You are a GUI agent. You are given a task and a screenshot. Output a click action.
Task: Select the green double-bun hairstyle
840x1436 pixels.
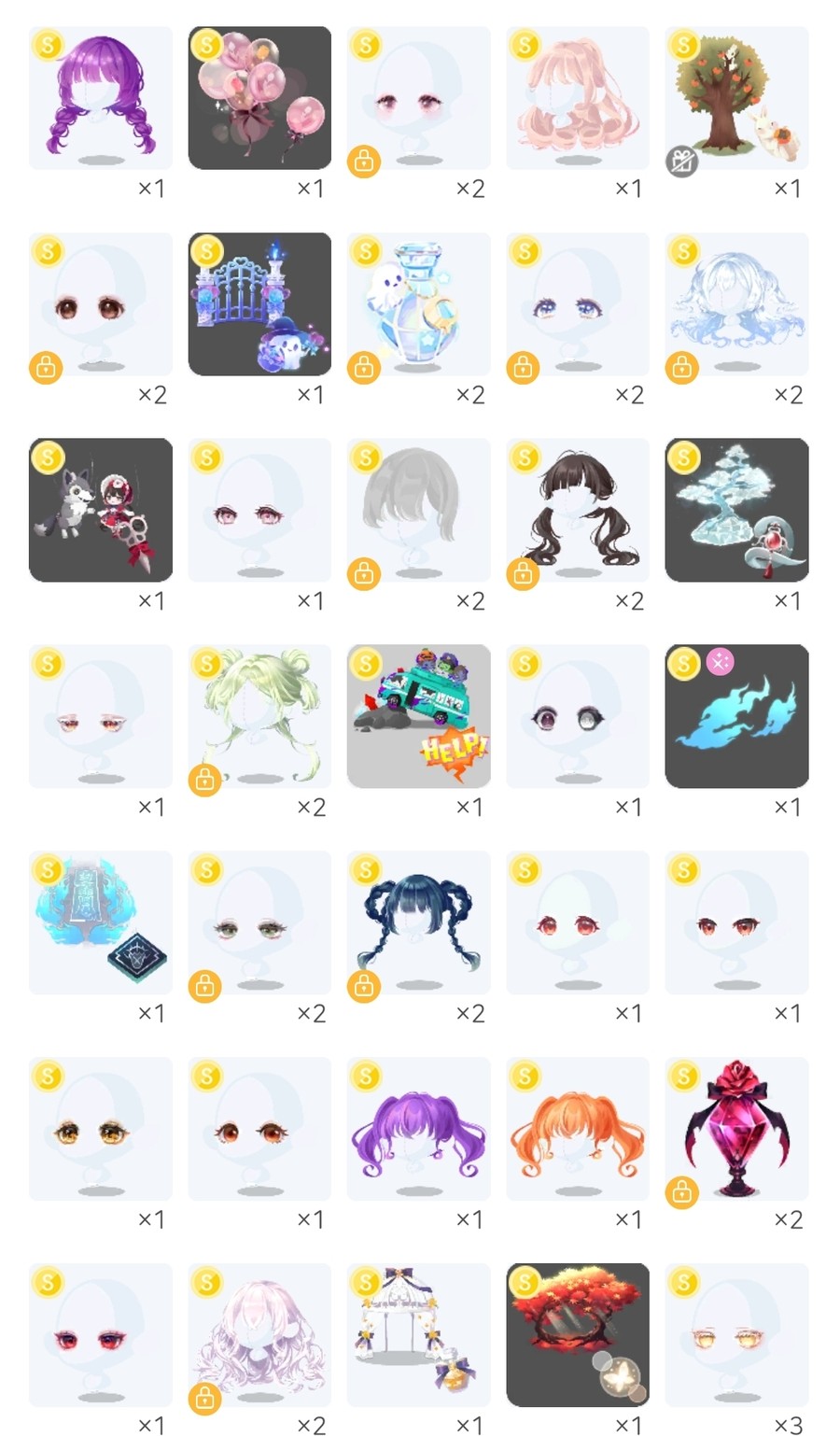pyautogui.click(x=259, y=716)
